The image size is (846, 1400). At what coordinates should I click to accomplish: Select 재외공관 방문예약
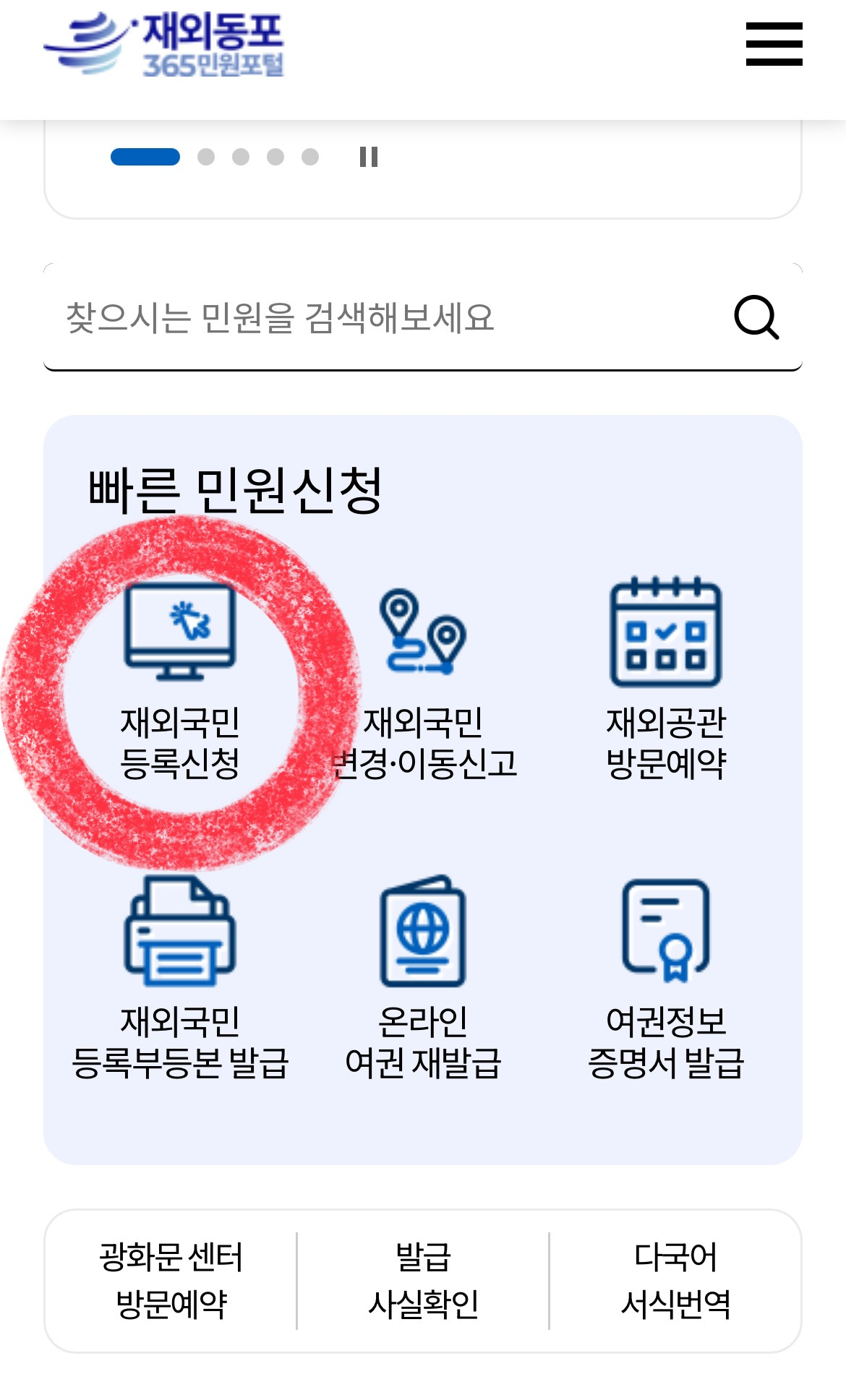[x=665, y=679]
